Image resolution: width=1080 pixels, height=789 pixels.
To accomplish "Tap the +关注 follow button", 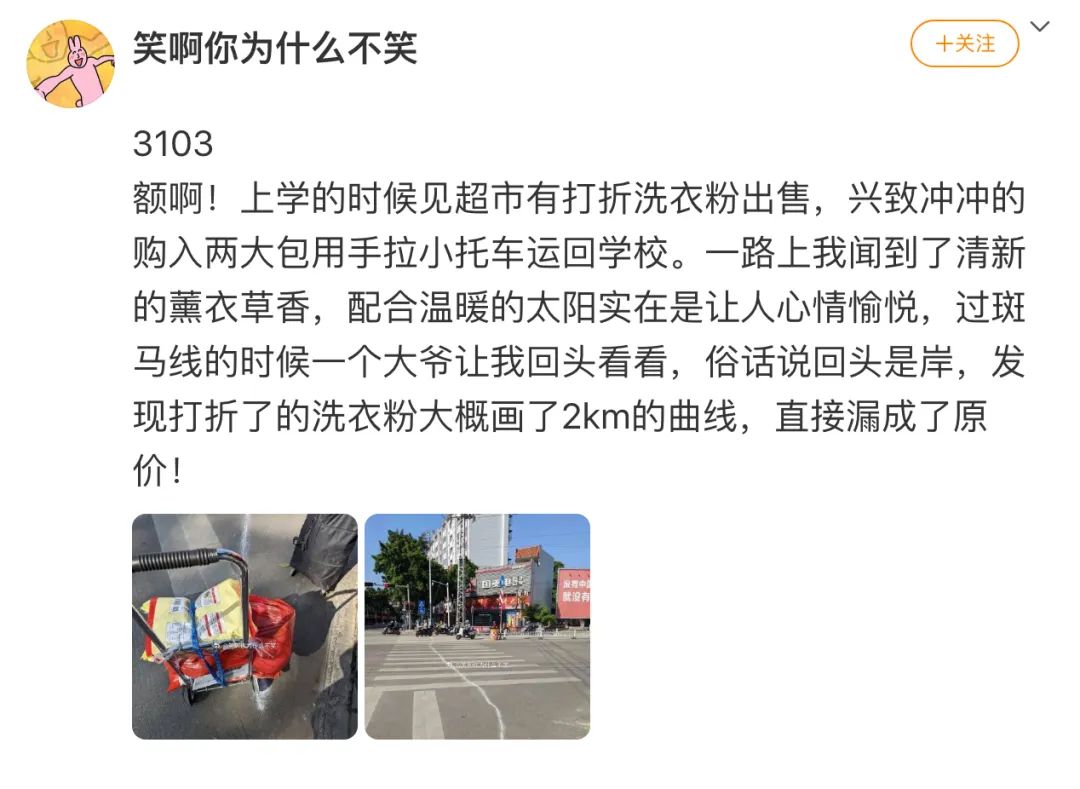I will pos(964,44).
